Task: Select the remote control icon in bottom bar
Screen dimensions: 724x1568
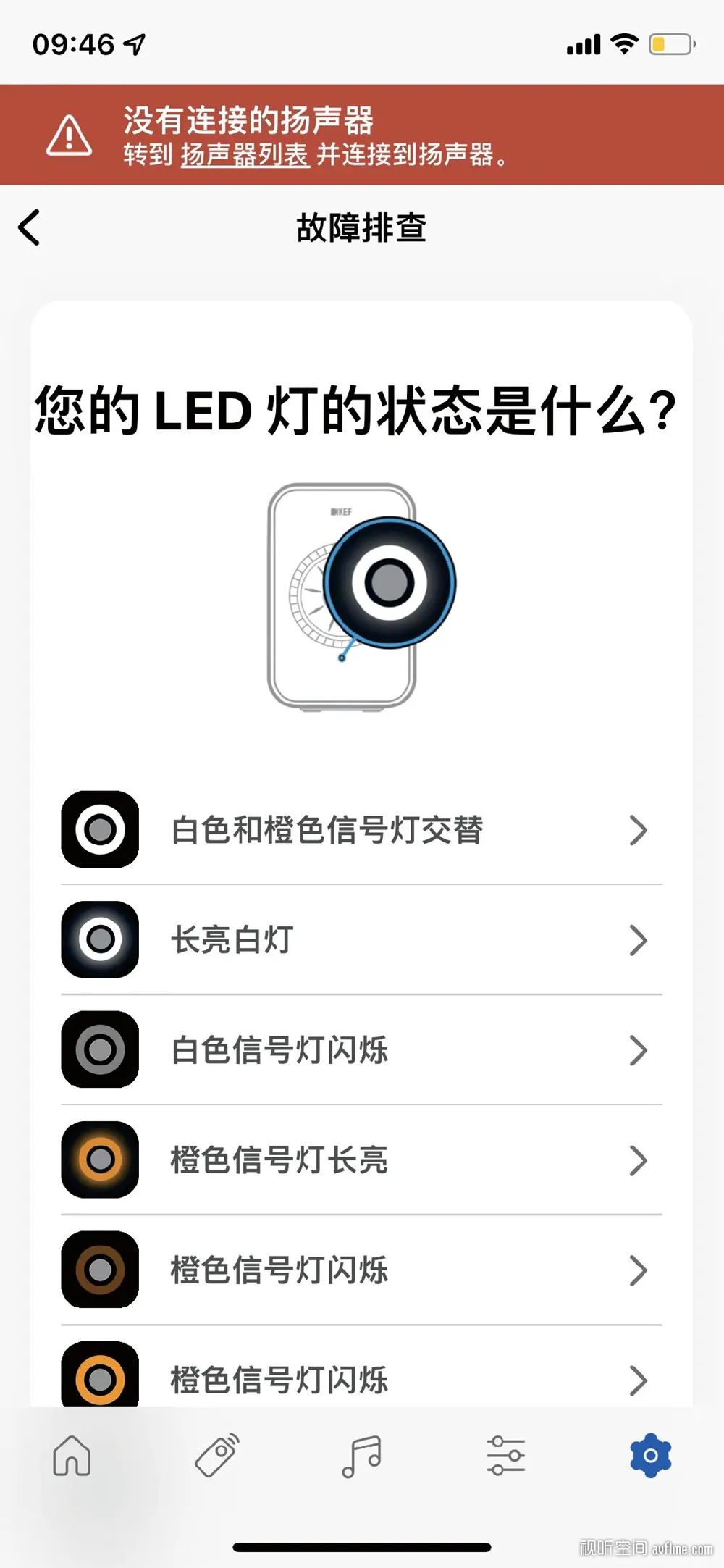Action: point(216,1456)
